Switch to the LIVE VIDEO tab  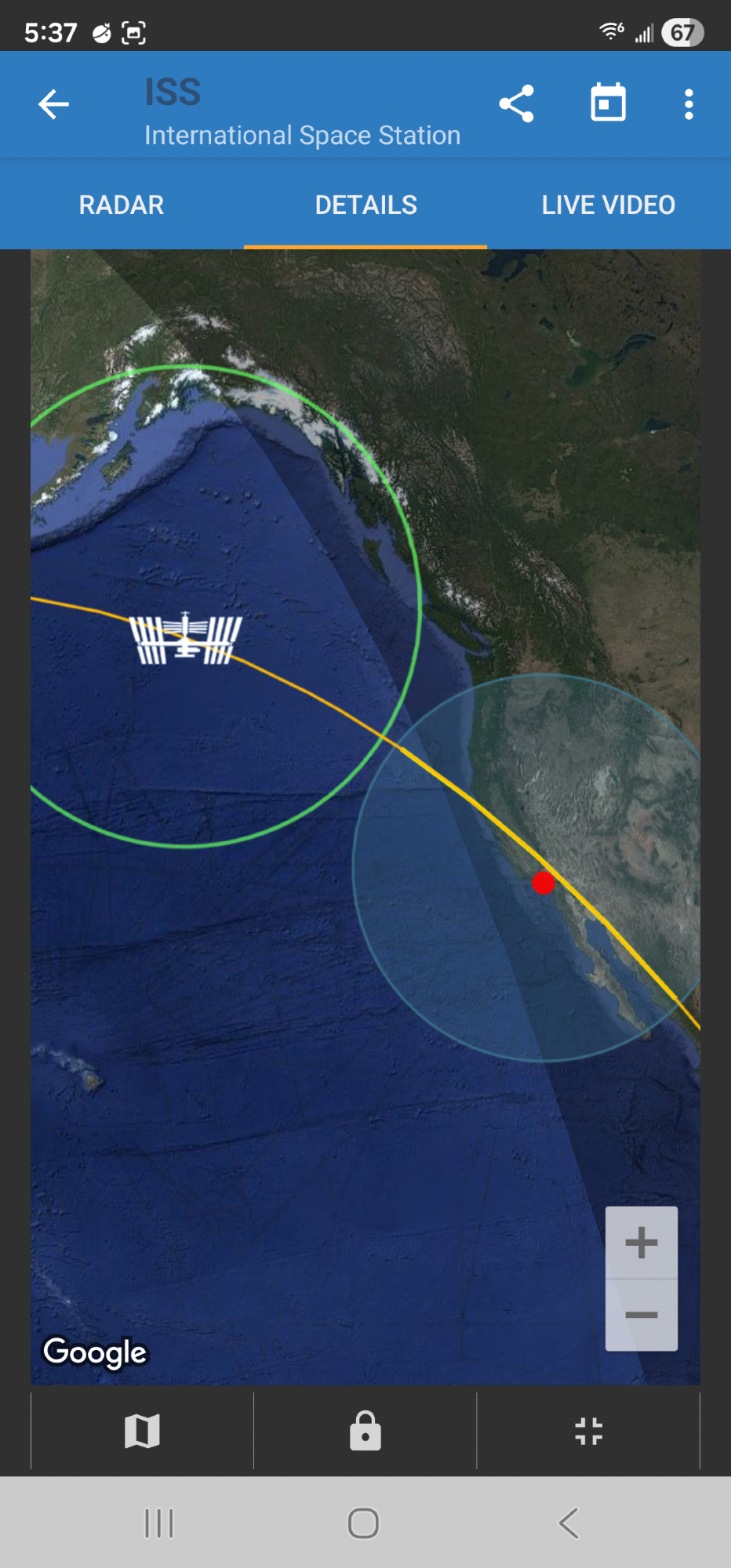click(608, 205)
